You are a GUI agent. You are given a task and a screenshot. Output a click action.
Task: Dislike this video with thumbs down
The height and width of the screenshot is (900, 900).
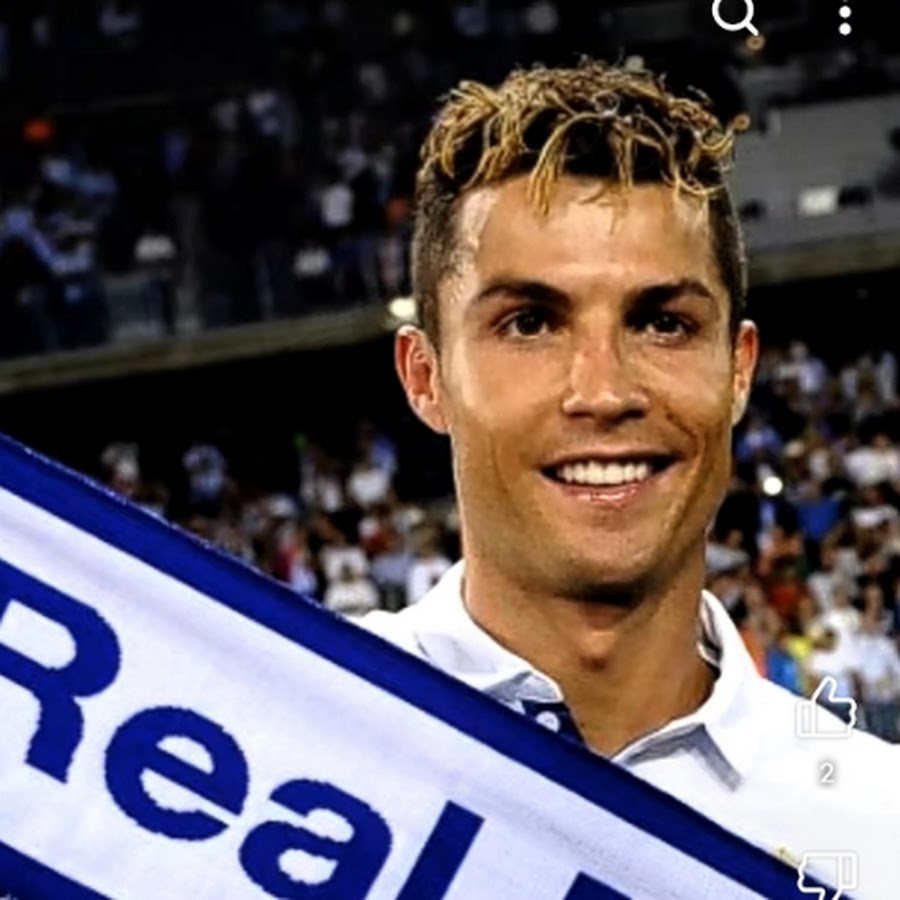(828, 875)
